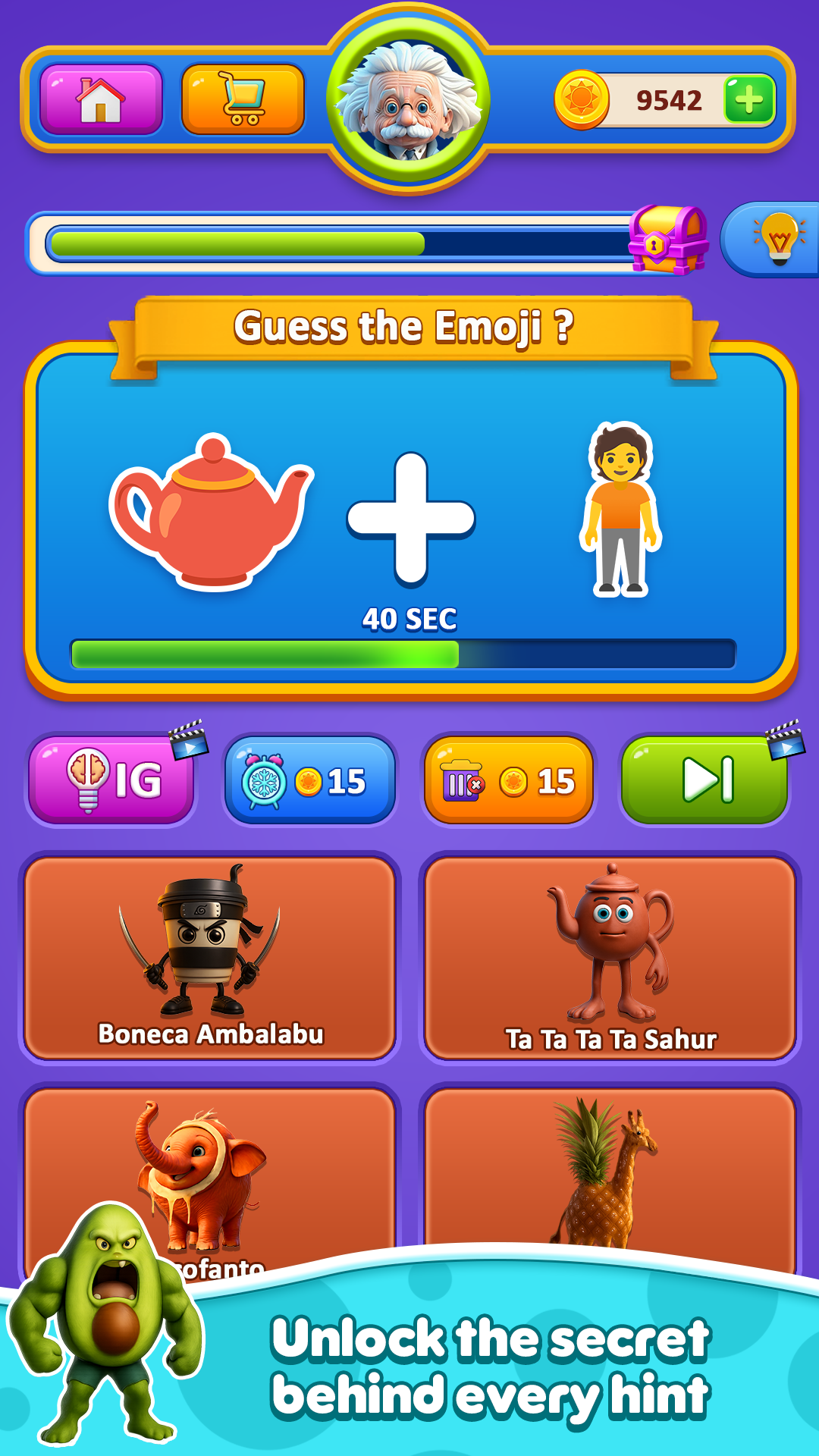Select the Ta Ta Ta Ta Sahur answer
This screenshot has width=819, height=1456.
click(610, 957)
